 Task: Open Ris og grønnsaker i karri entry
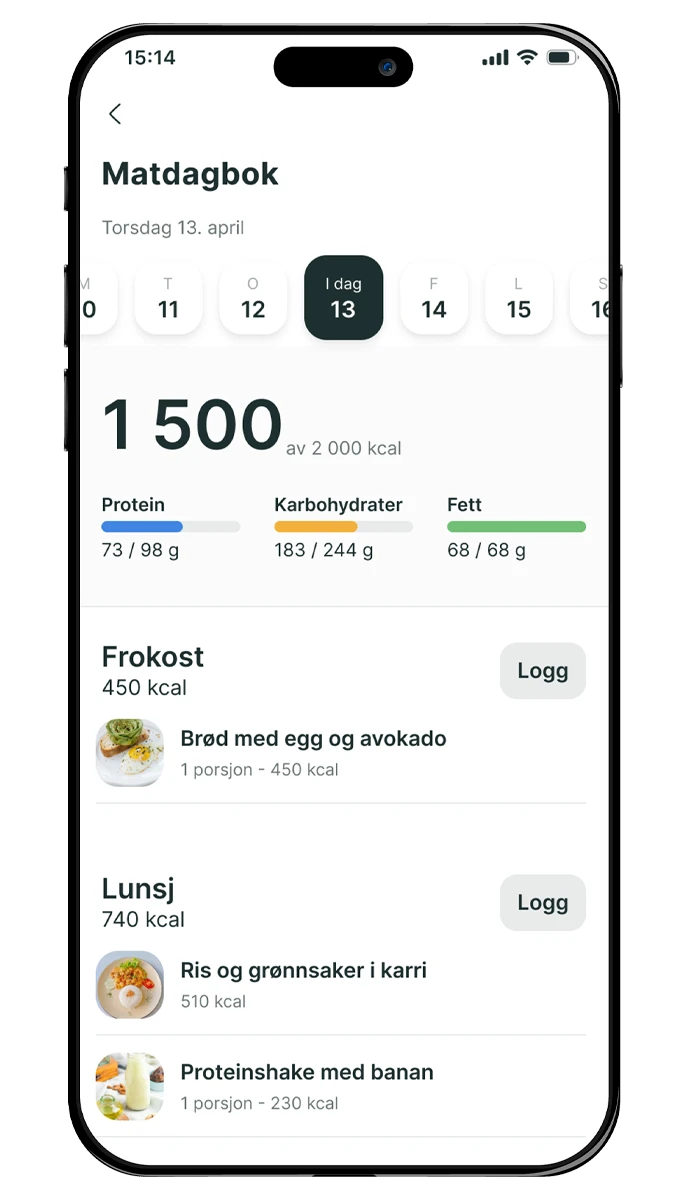coord(341,985)
